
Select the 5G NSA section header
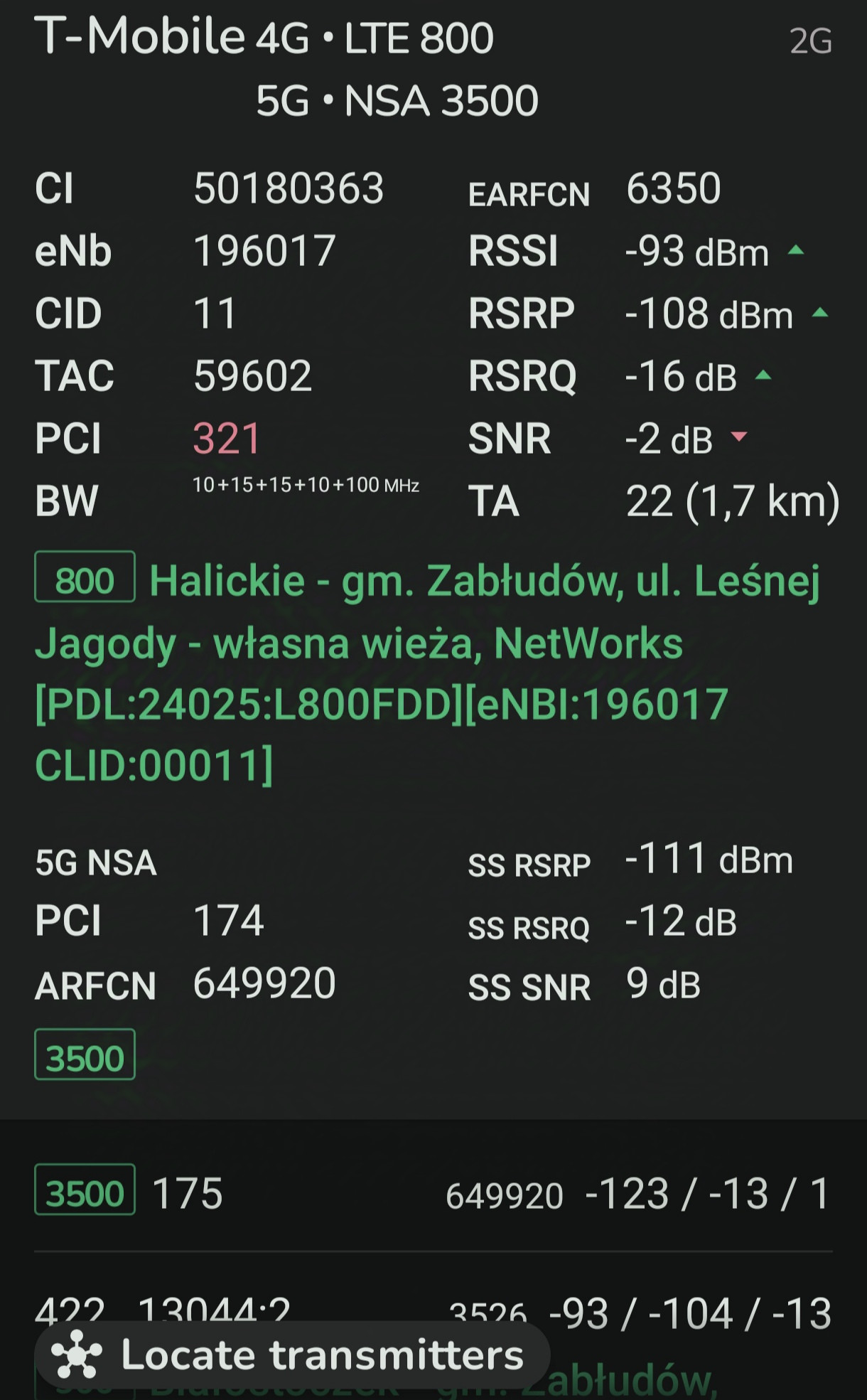pos(96,862)
